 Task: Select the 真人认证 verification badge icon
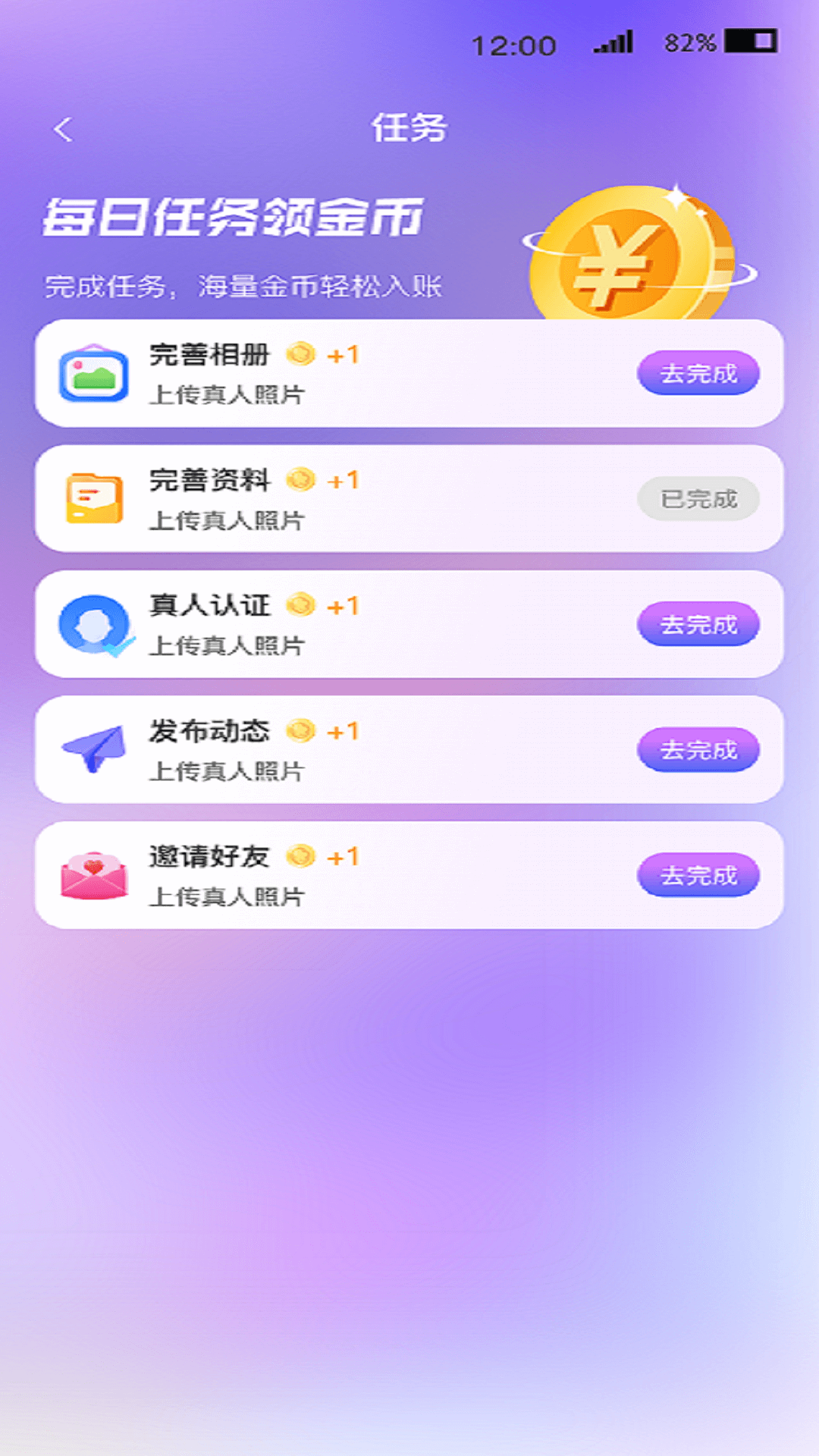pos(93,622)
